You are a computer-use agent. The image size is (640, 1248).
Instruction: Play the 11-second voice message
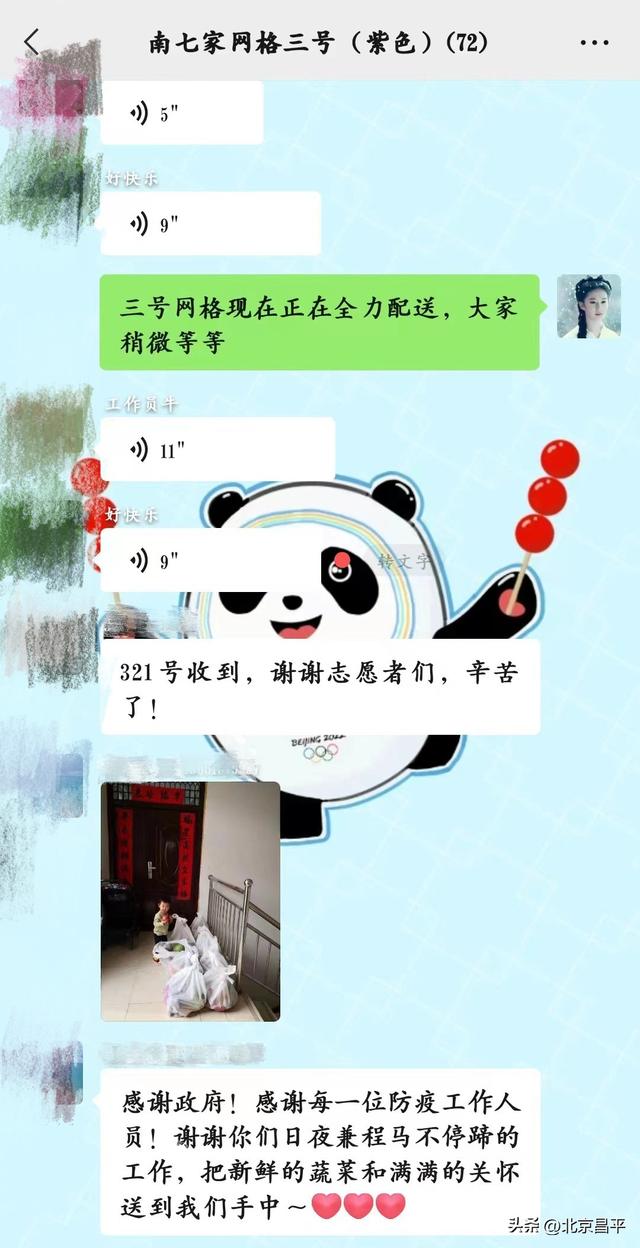[217, 450]
